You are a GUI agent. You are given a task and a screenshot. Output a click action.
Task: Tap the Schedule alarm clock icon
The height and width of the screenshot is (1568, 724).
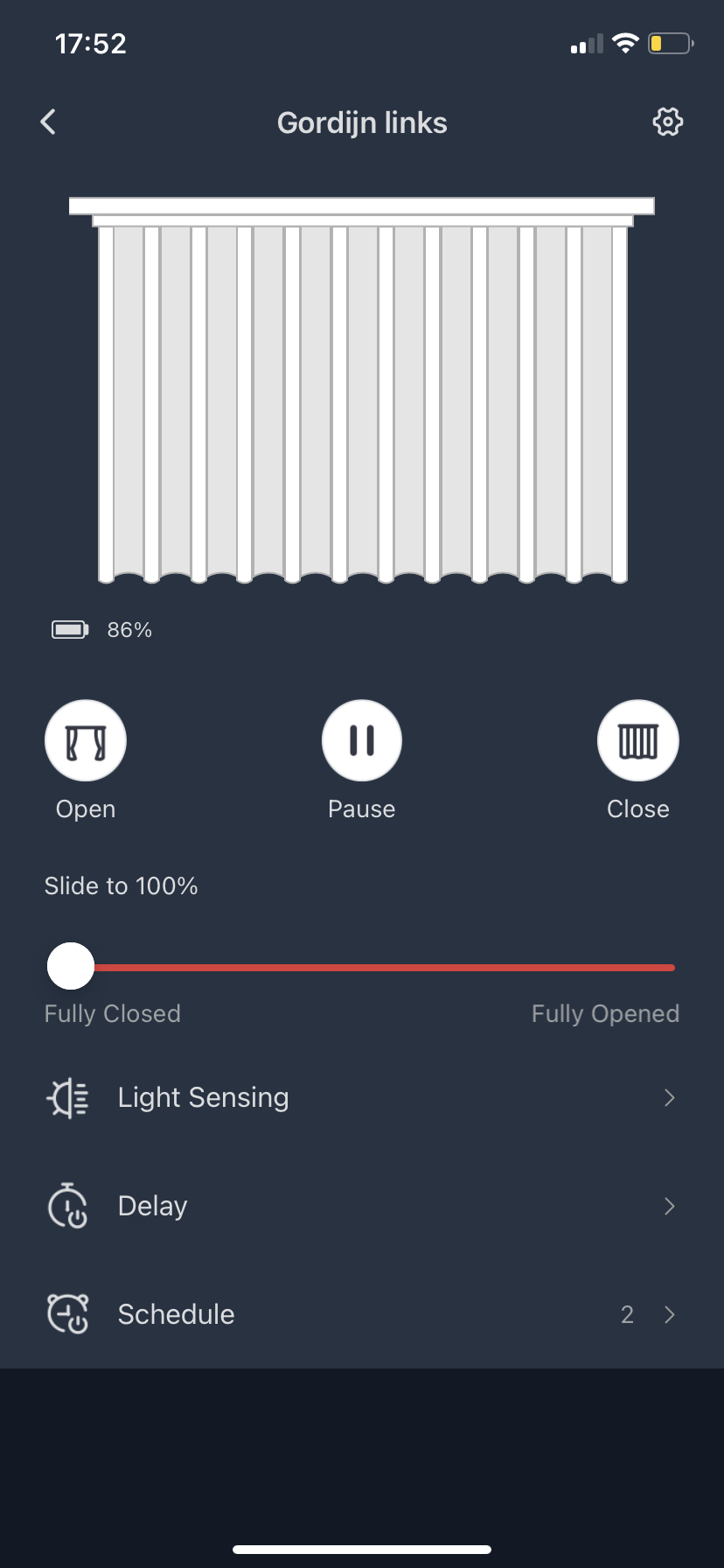[x=67, y=1313]
